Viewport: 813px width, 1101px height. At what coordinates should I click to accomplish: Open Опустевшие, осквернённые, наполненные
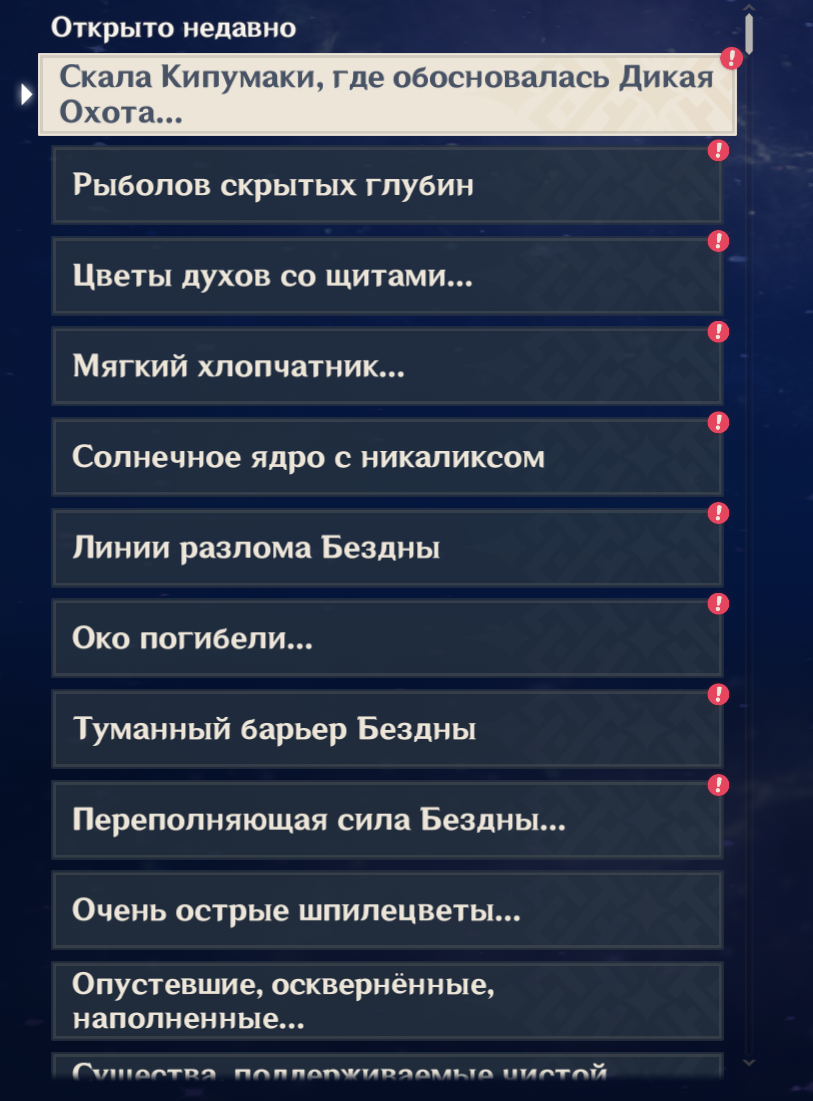tap(387, 1001)
